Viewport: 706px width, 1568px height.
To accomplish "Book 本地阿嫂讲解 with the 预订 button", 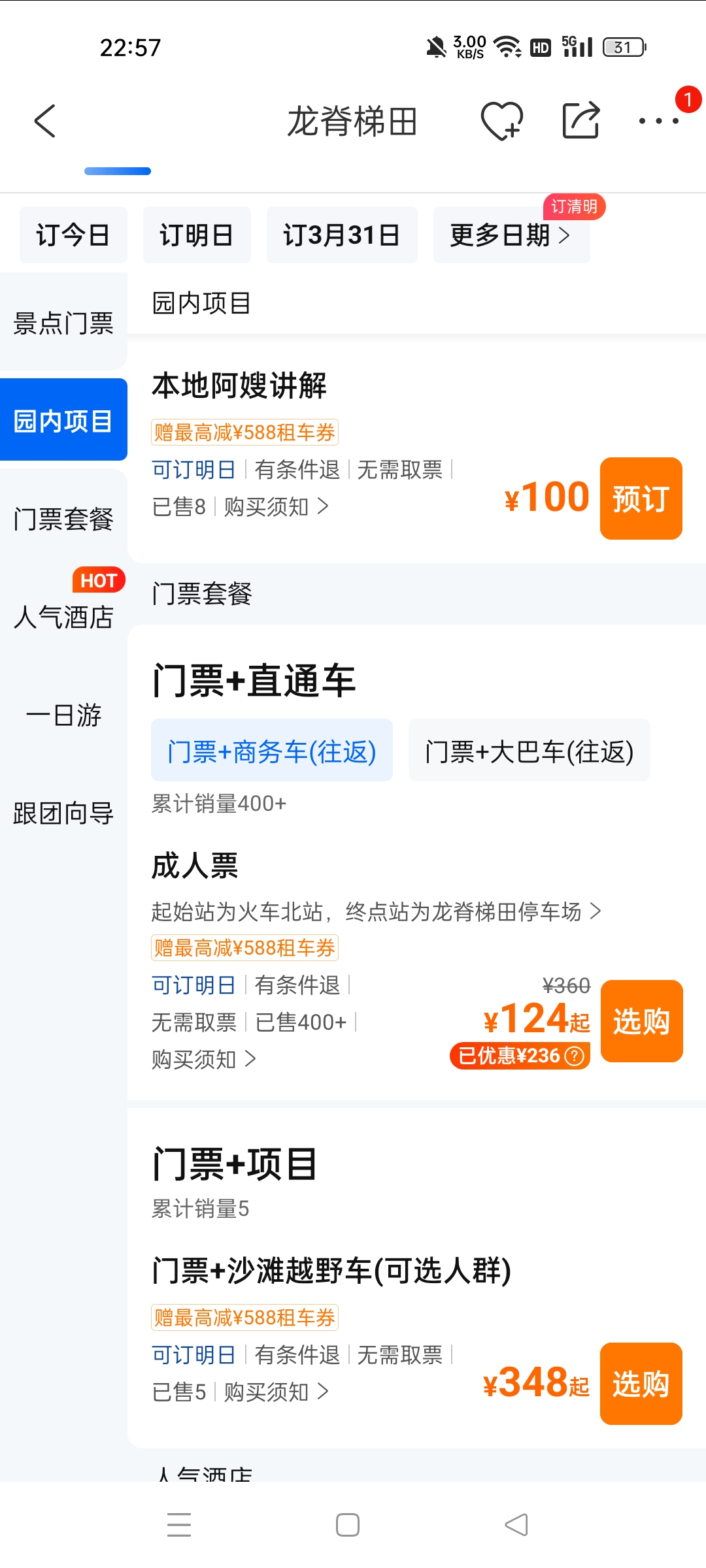I will click(x=641, y=498).
